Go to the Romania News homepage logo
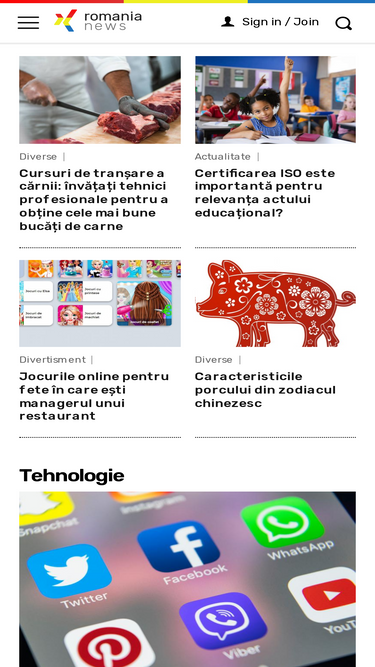375x667 pixels. click(x=98, y=21)
